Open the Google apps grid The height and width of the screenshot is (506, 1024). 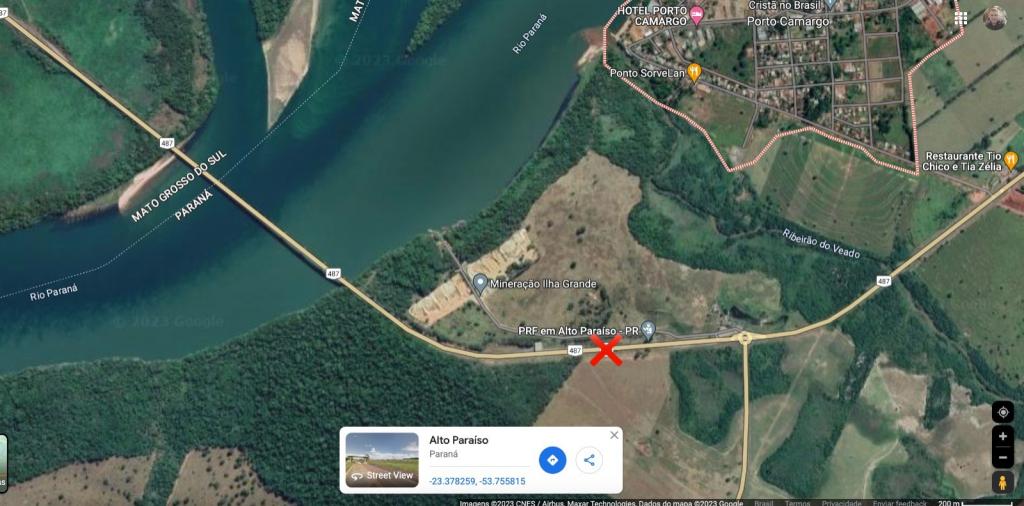tap(961, 18)
